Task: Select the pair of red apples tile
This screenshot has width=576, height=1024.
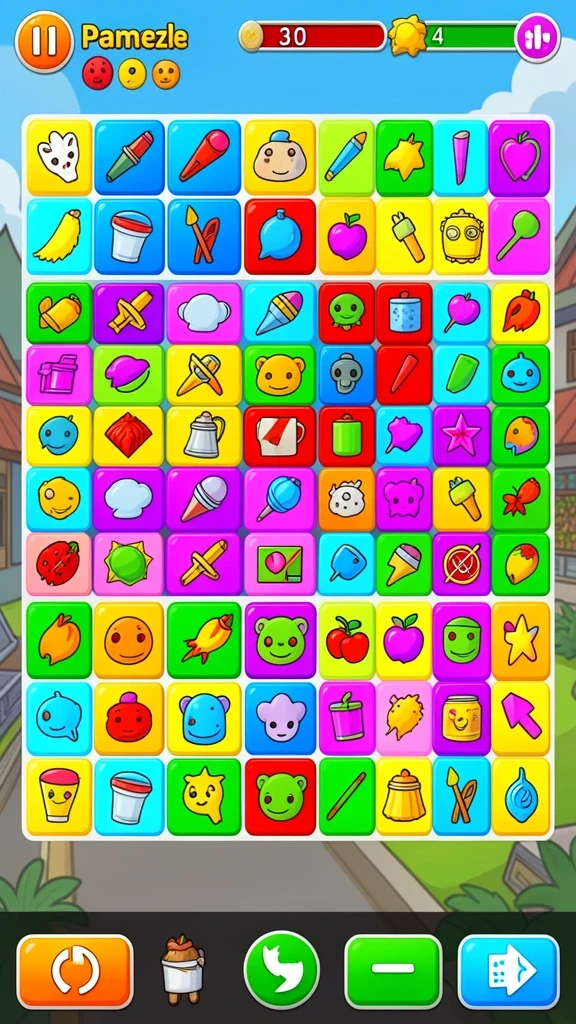Action: click(x=347, y=640)
